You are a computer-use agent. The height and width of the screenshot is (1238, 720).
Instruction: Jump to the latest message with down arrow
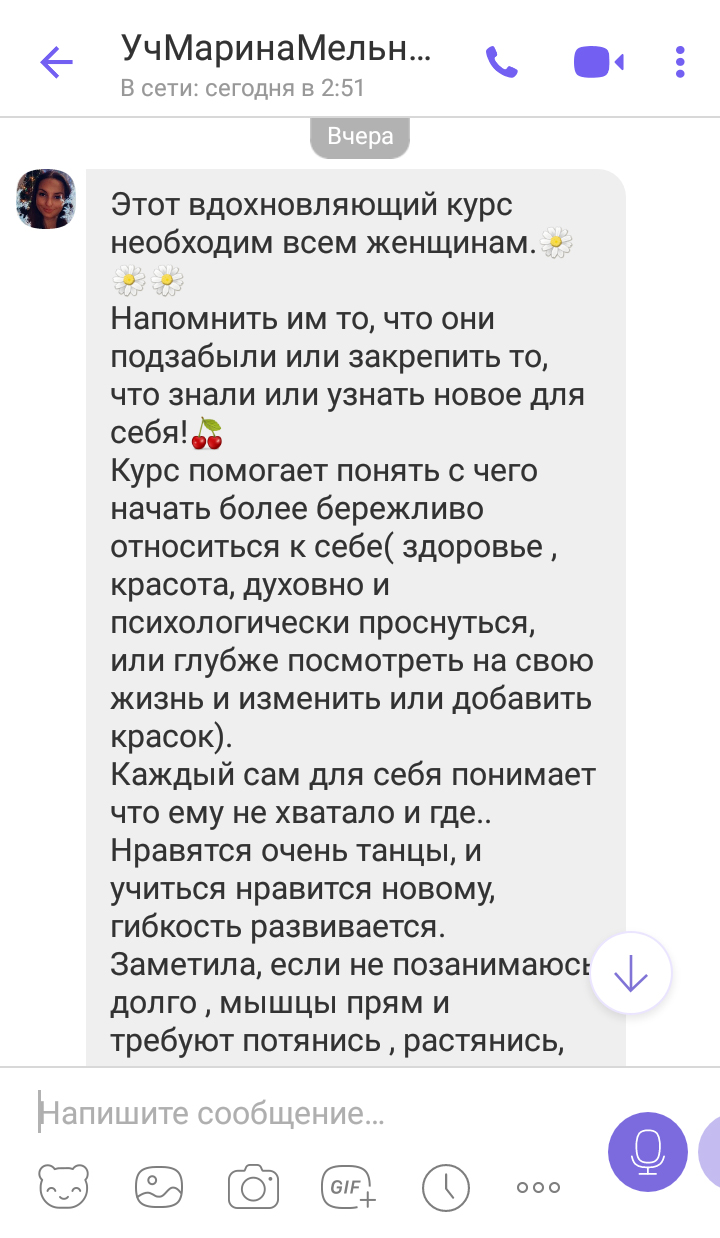tap(630, 973)
